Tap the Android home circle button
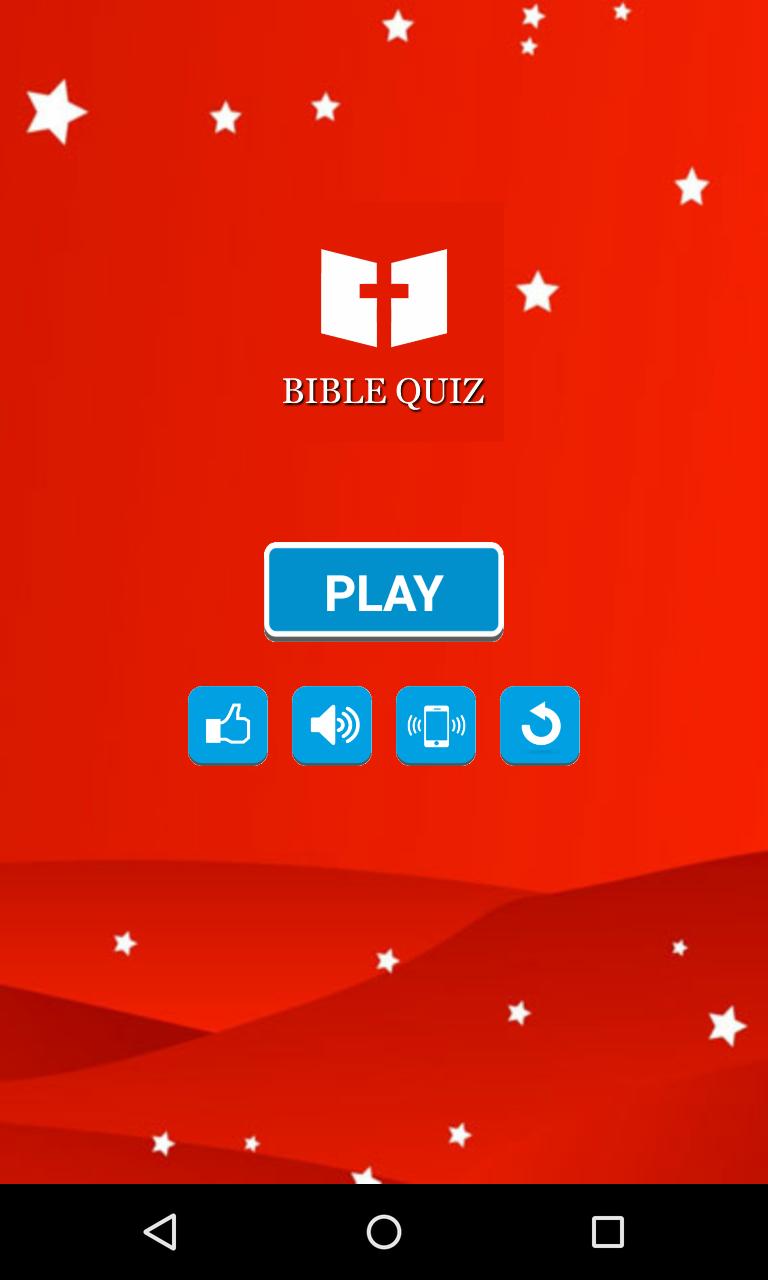The width and height of the screenshot is (768, 1280). (383, 1231)
